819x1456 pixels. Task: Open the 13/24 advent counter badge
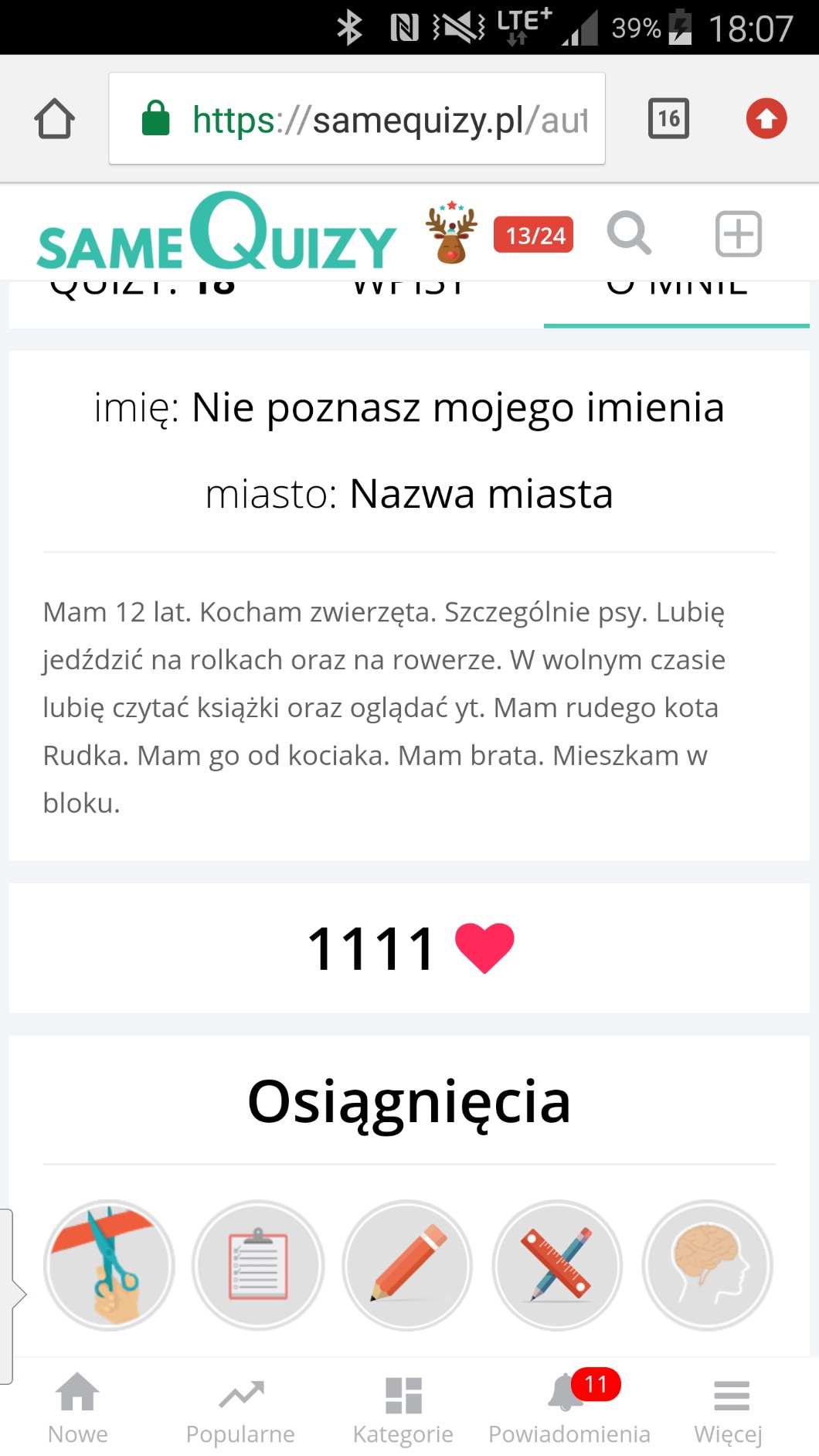[x=533, y=235]
